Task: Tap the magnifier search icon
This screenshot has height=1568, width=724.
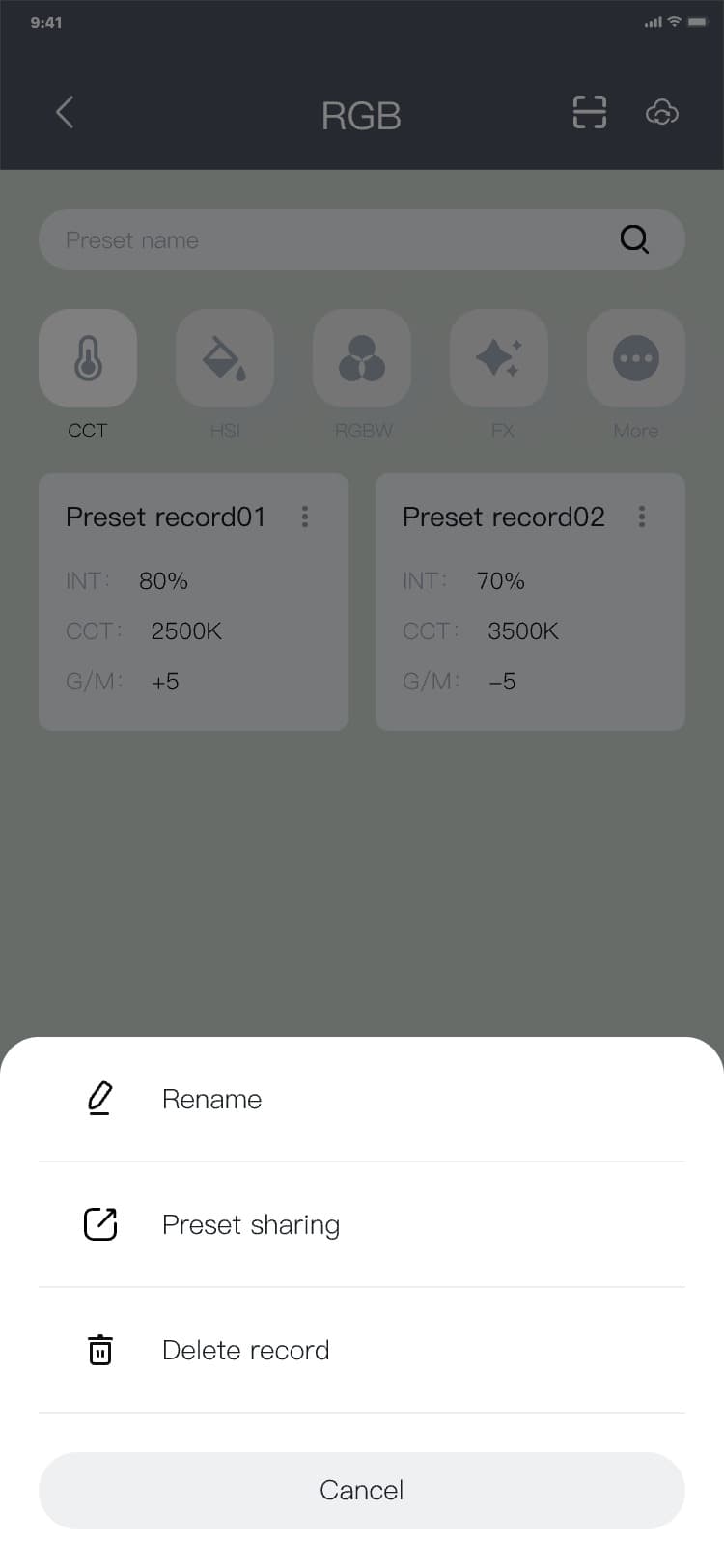Action: pos(634,239)
